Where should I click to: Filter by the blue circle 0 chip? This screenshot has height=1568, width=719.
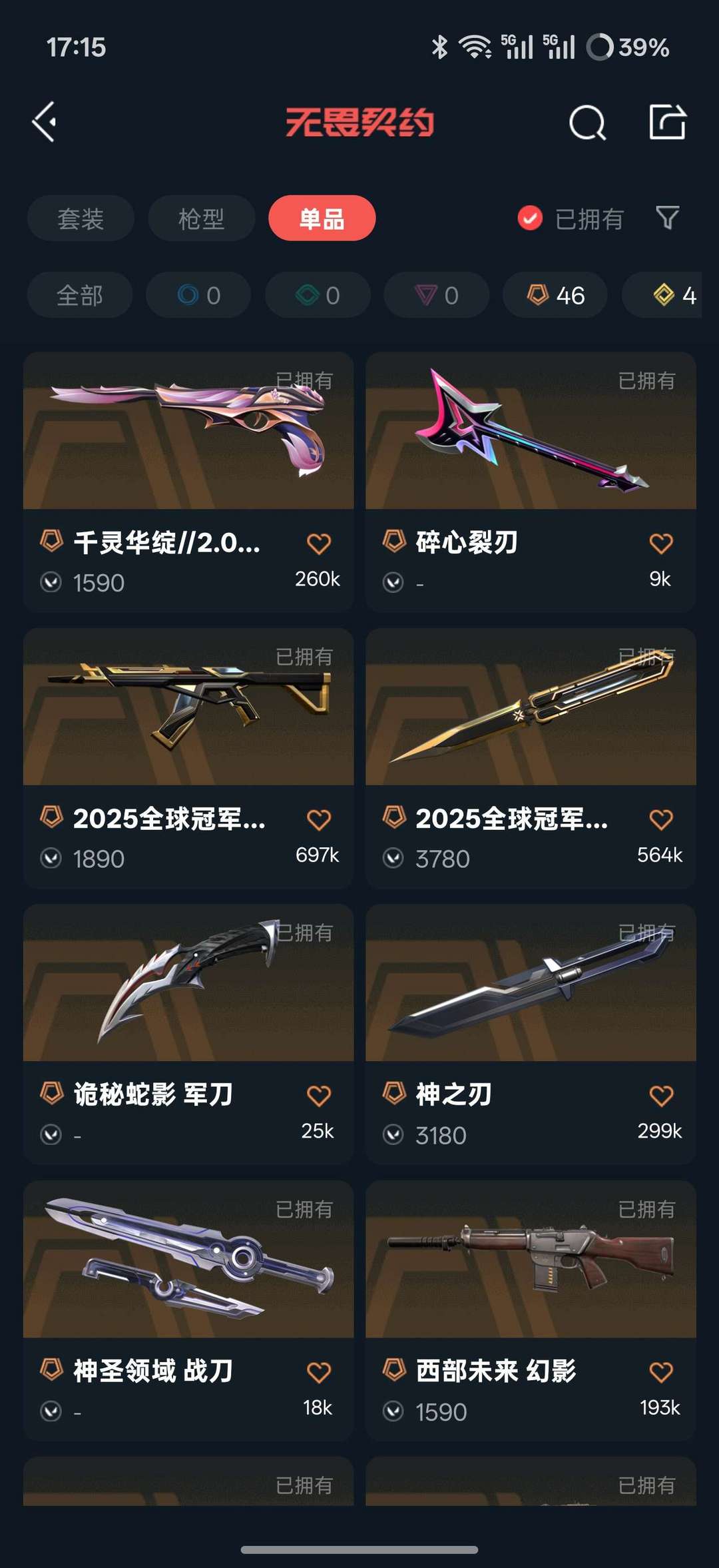click(198, 295)
